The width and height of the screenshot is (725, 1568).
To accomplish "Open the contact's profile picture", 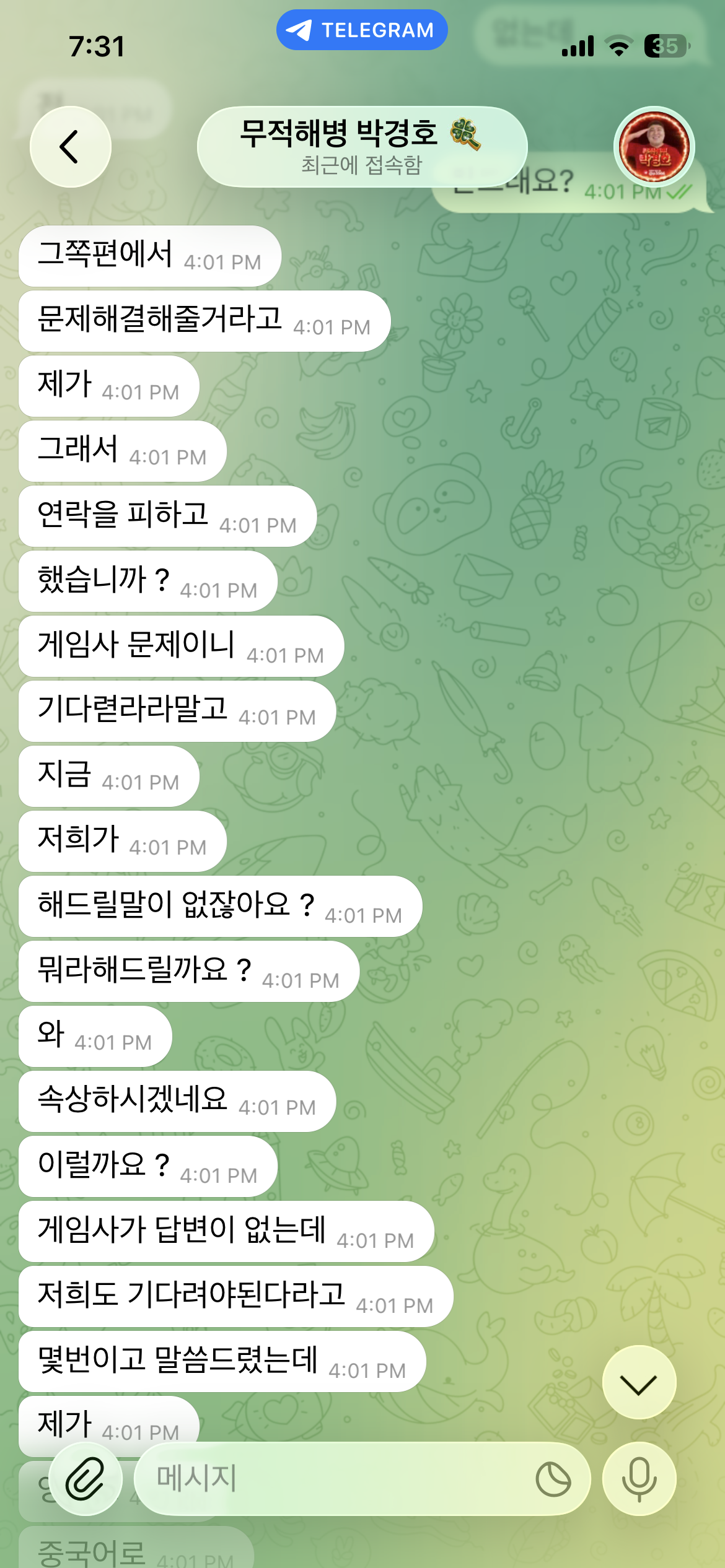I will coord(654,147).
